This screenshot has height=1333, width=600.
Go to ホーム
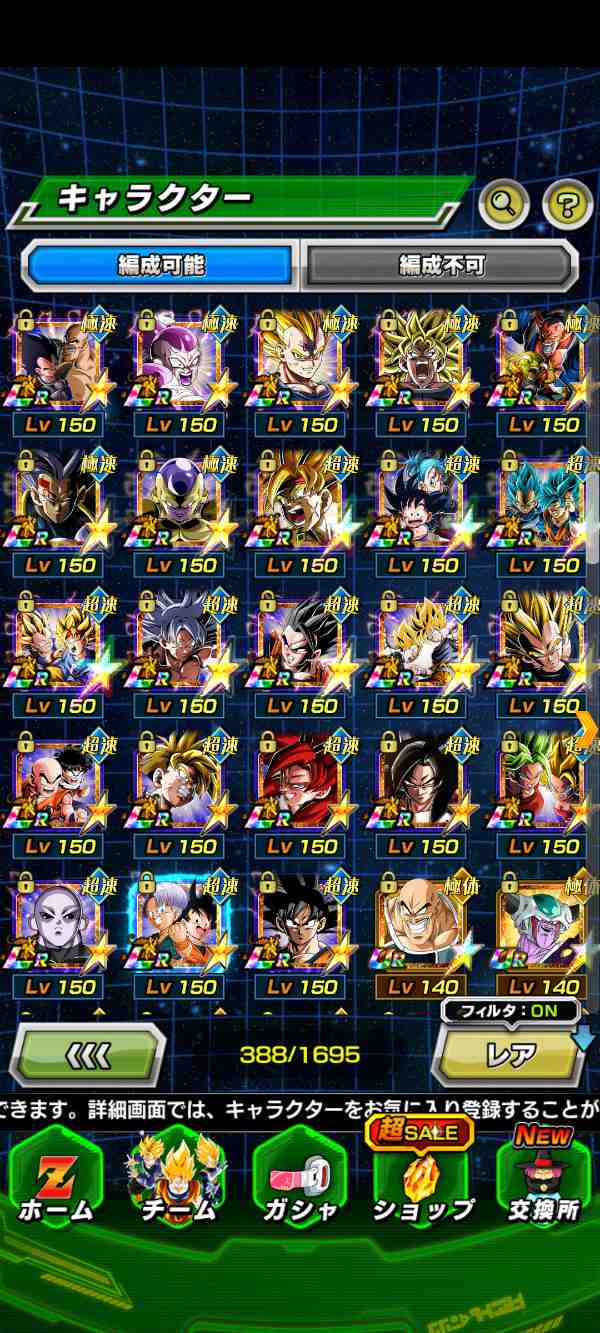click(55, 1180)
